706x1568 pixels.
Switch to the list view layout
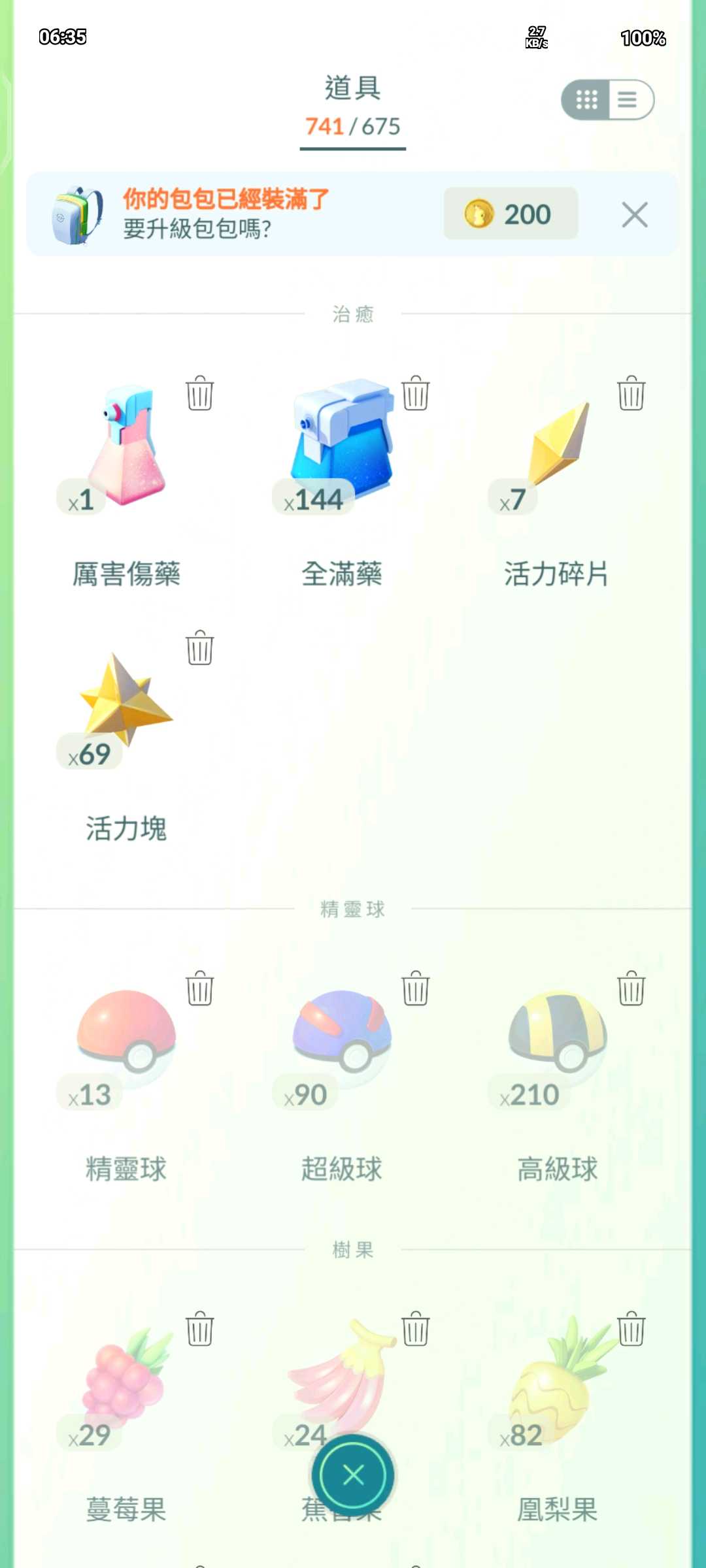click(x=628, y=100)
